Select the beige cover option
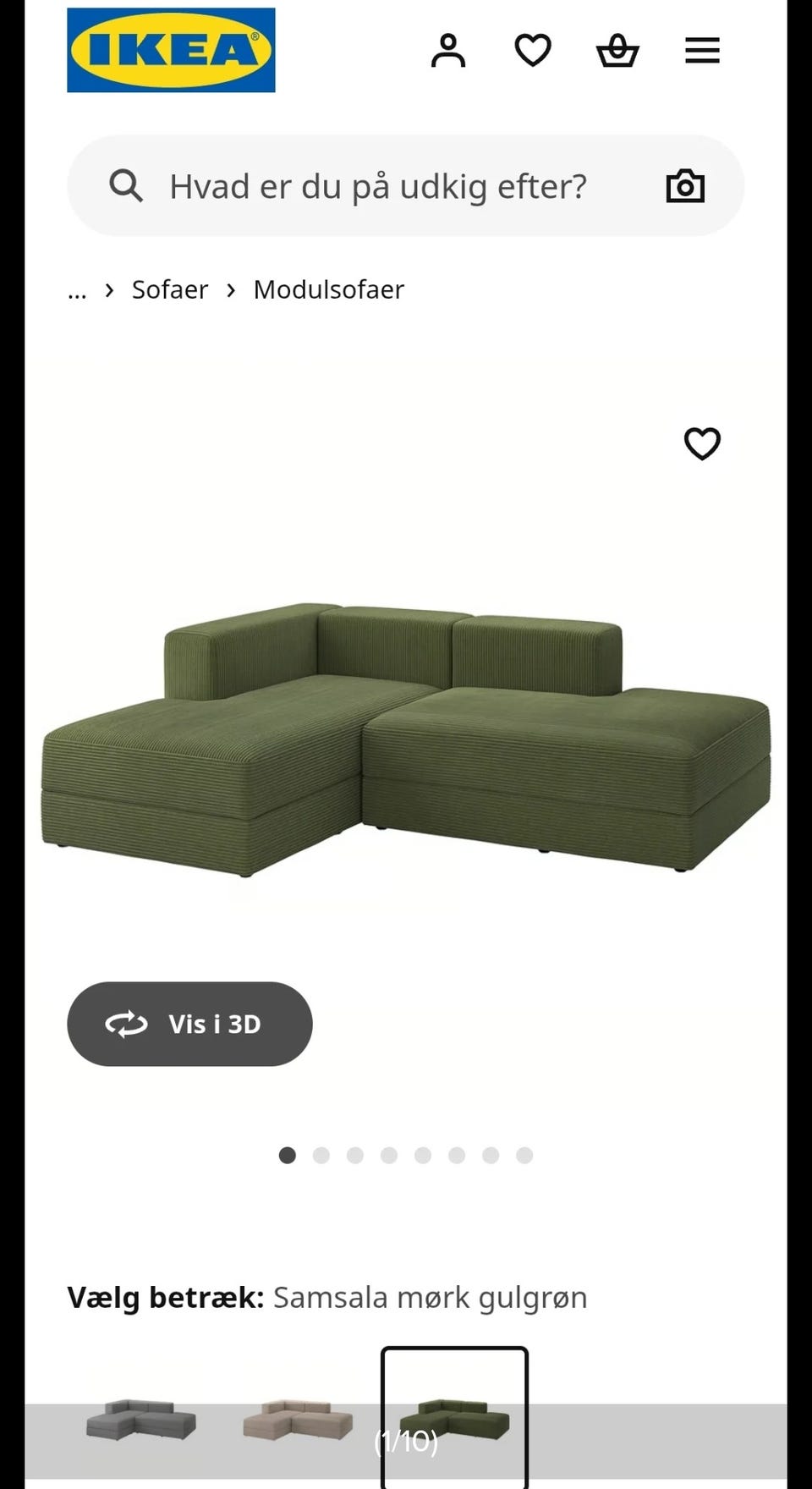The height and width of the screenshot is (1489, 812). (x=298, y=1420)
